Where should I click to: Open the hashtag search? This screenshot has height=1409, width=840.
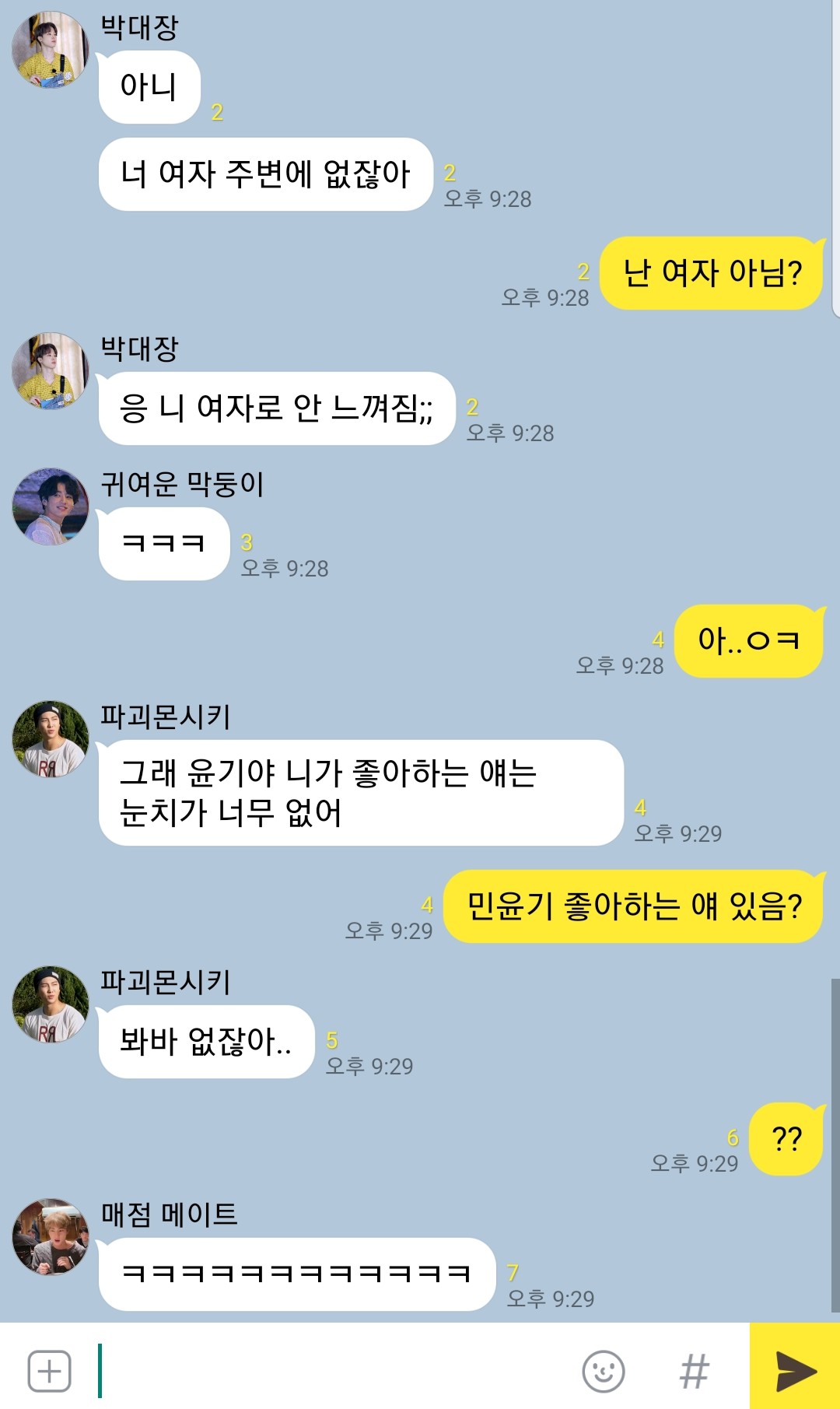coord(694,1371)
